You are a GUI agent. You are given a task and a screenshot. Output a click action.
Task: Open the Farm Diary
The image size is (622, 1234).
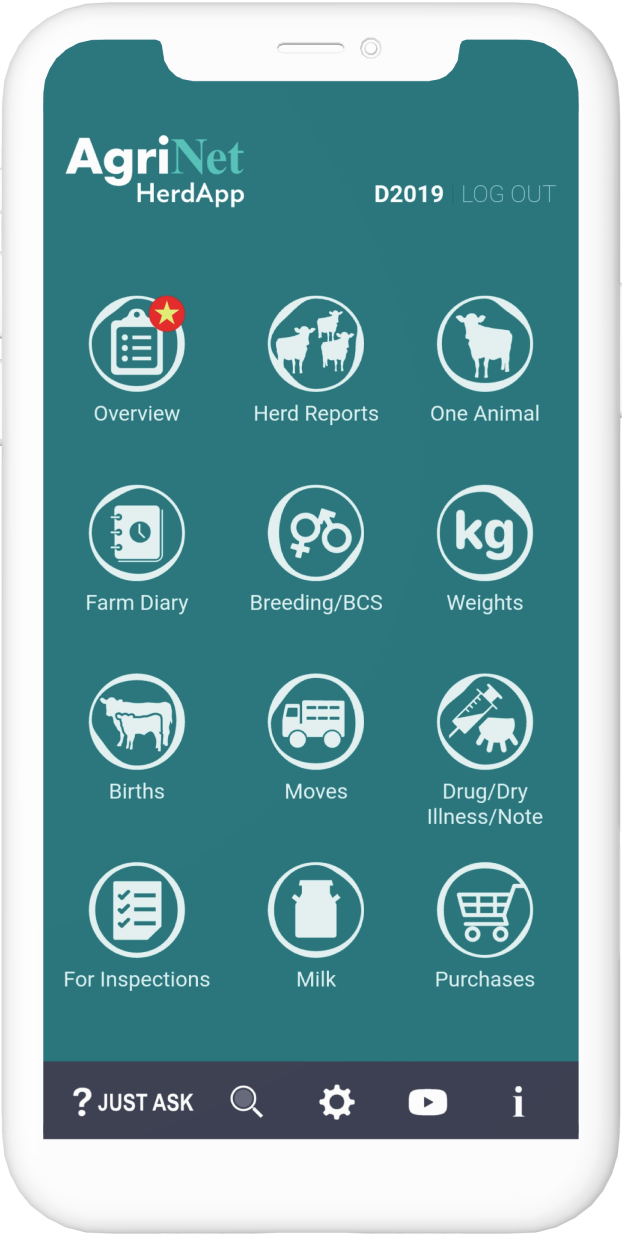(x=136, y=533)
